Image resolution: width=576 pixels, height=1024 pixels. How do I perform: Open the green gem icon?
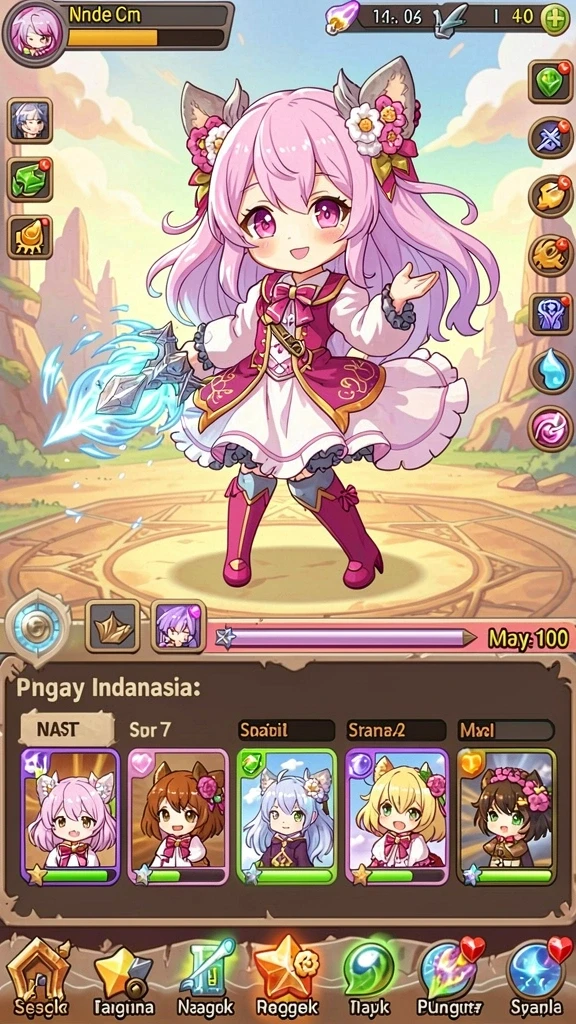pyautogui.click(x=551, y=82)
